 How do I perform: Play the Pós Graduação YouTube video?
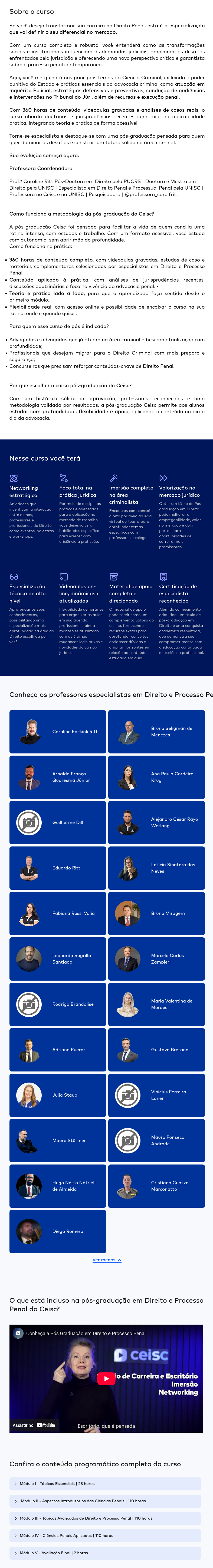tap(106, 1379)
